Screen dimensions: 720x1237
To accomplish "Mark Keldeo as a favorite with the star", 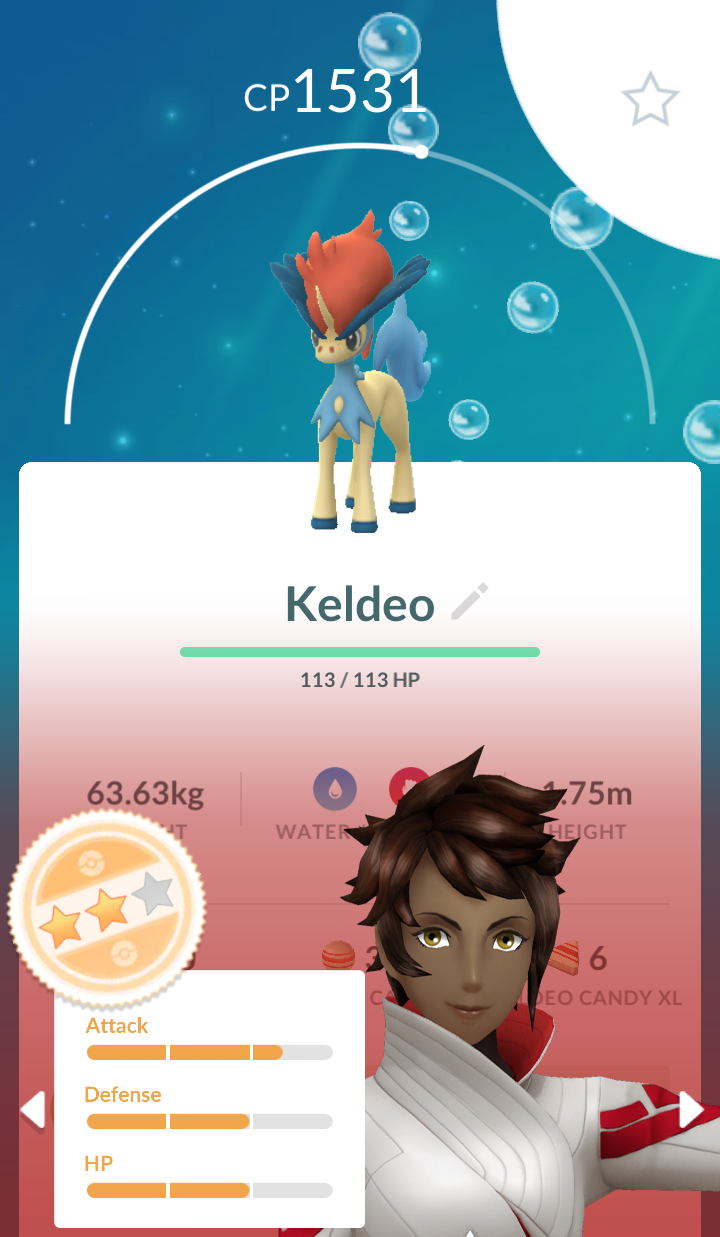I will (650, 99).
